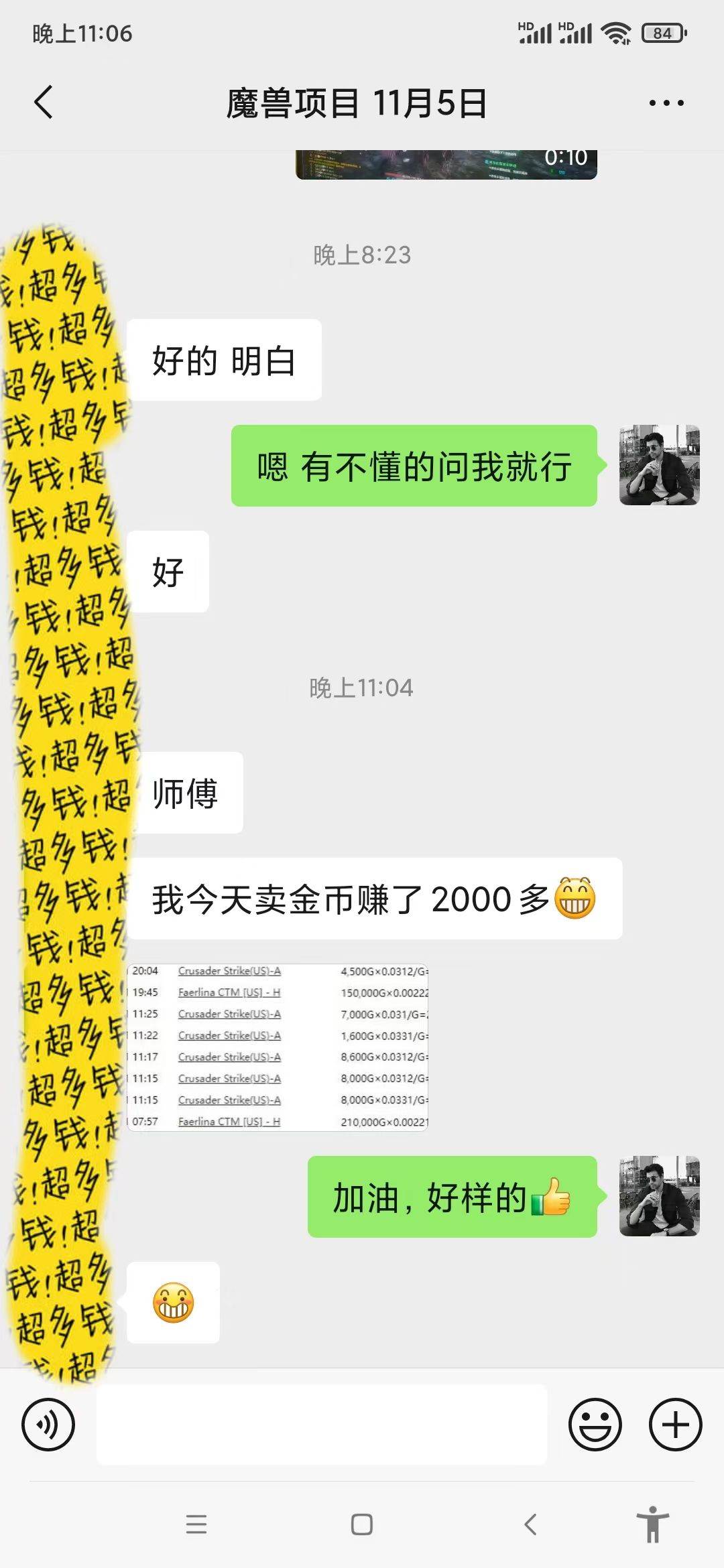
Task: Open the chat info three-dot menu
Action: (x=666, y=103)
